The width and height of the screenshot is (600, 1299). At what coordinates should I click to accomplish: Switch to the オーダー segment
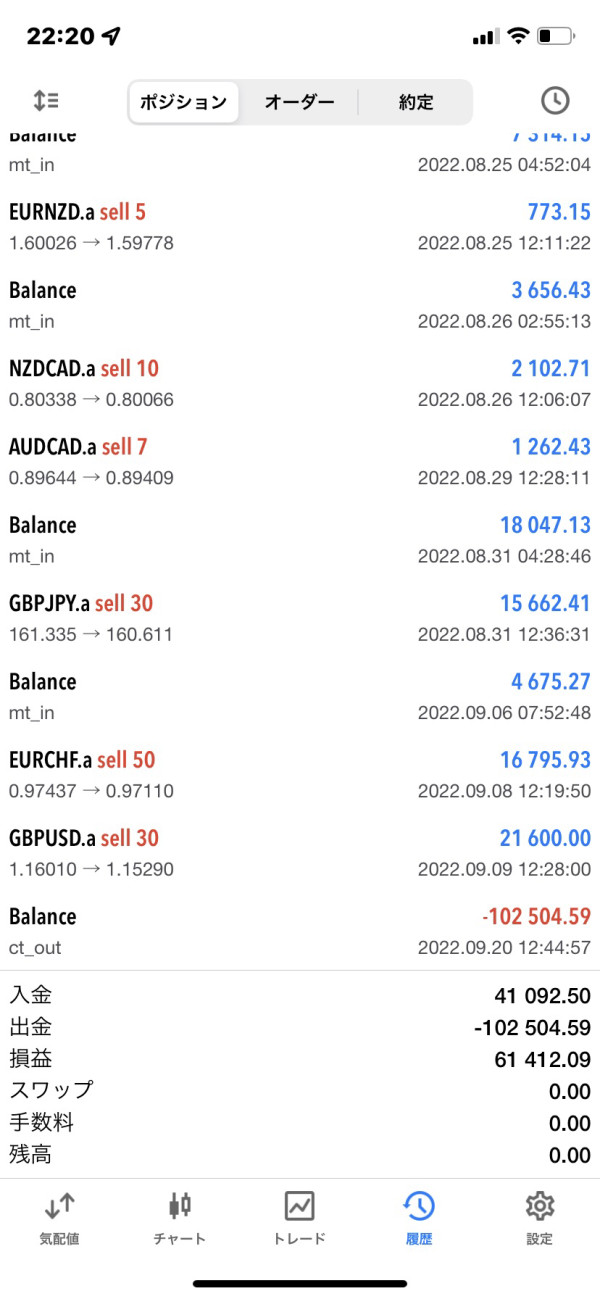point(298,102)
